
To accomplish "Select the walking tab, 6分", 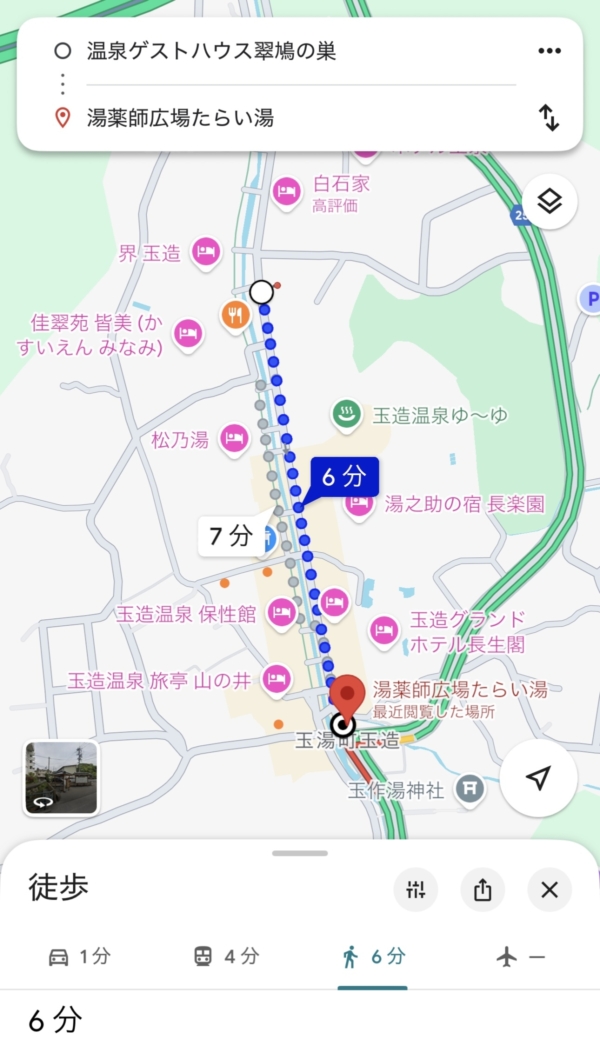I will coord(372,957).
